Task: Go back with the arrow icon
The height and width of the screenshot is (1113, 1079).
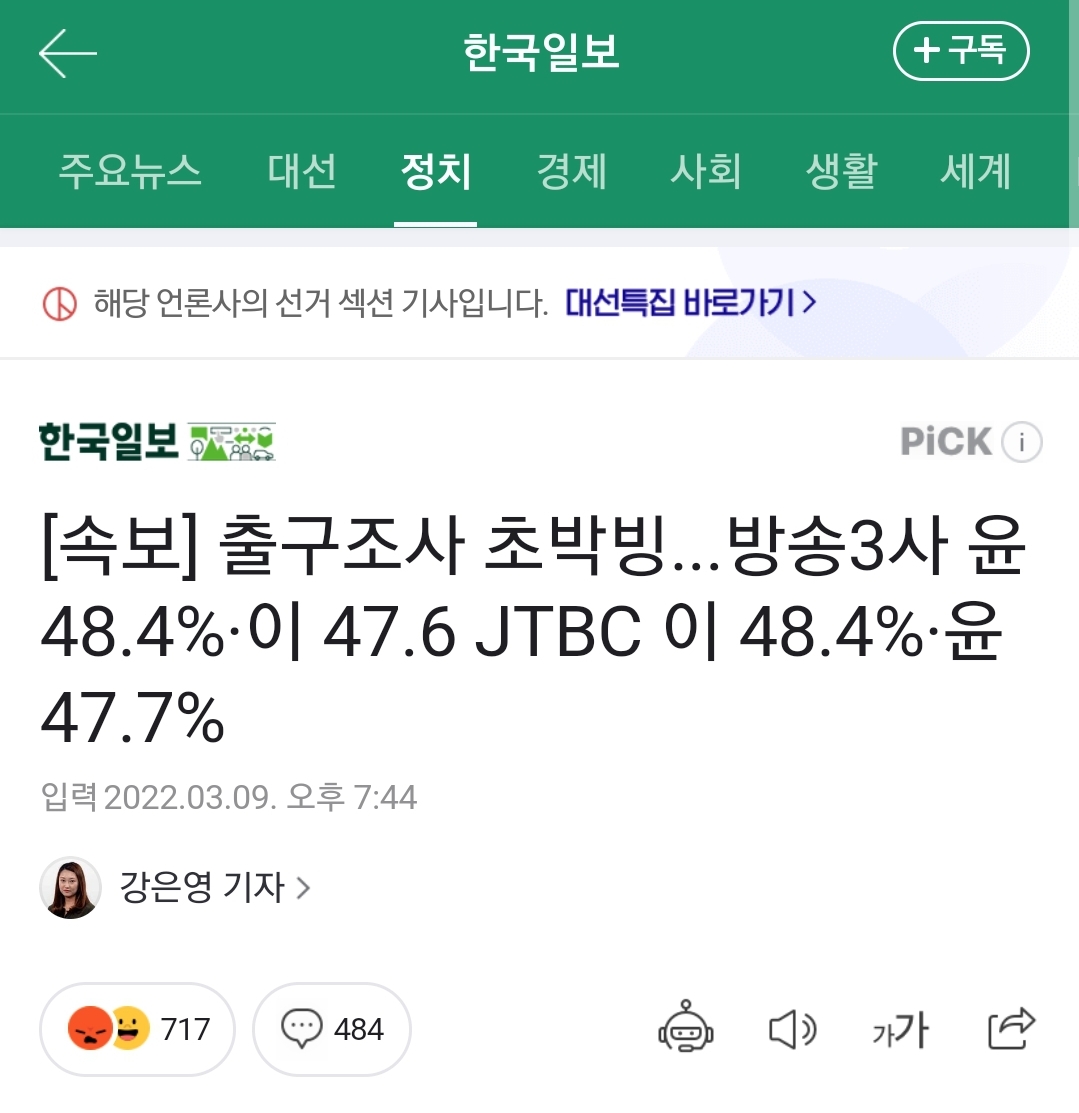Action: [x=67, y=52]
